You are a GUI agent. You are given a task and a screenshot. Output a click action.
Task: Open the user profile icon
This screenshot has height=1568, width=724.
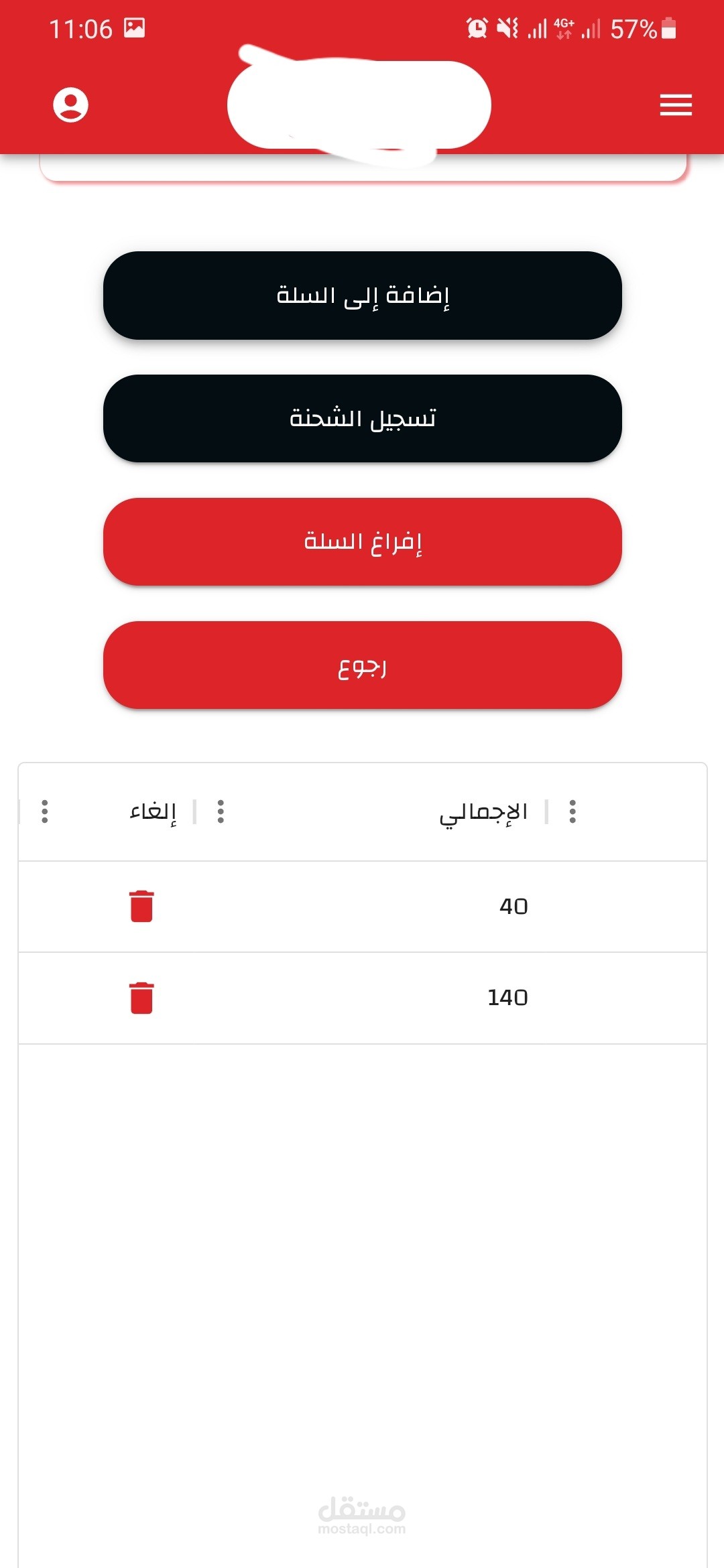(x=70, y=105)
